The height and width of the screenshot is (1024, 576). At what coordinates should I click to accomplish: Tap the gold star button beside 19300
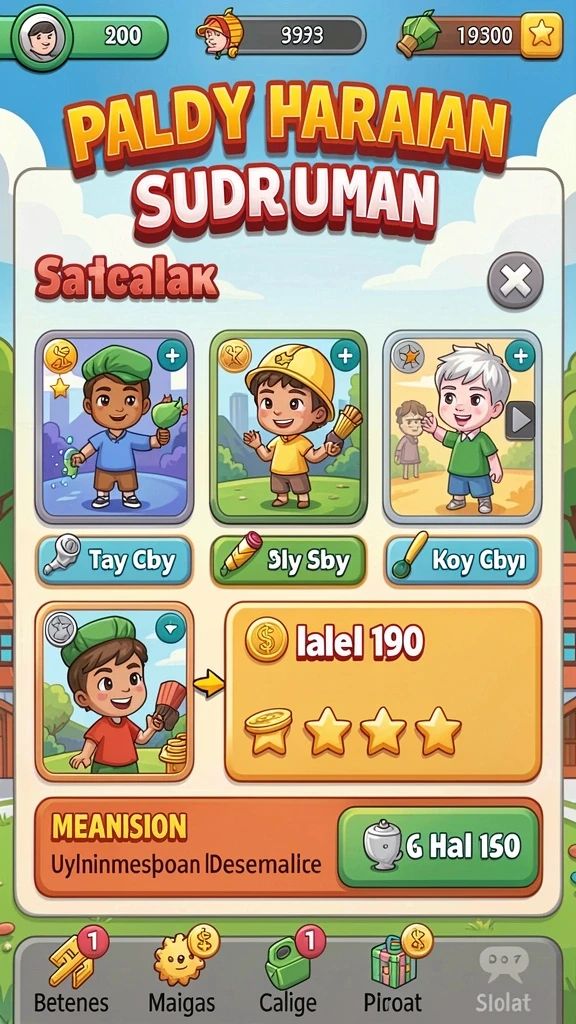click(541, 35)
